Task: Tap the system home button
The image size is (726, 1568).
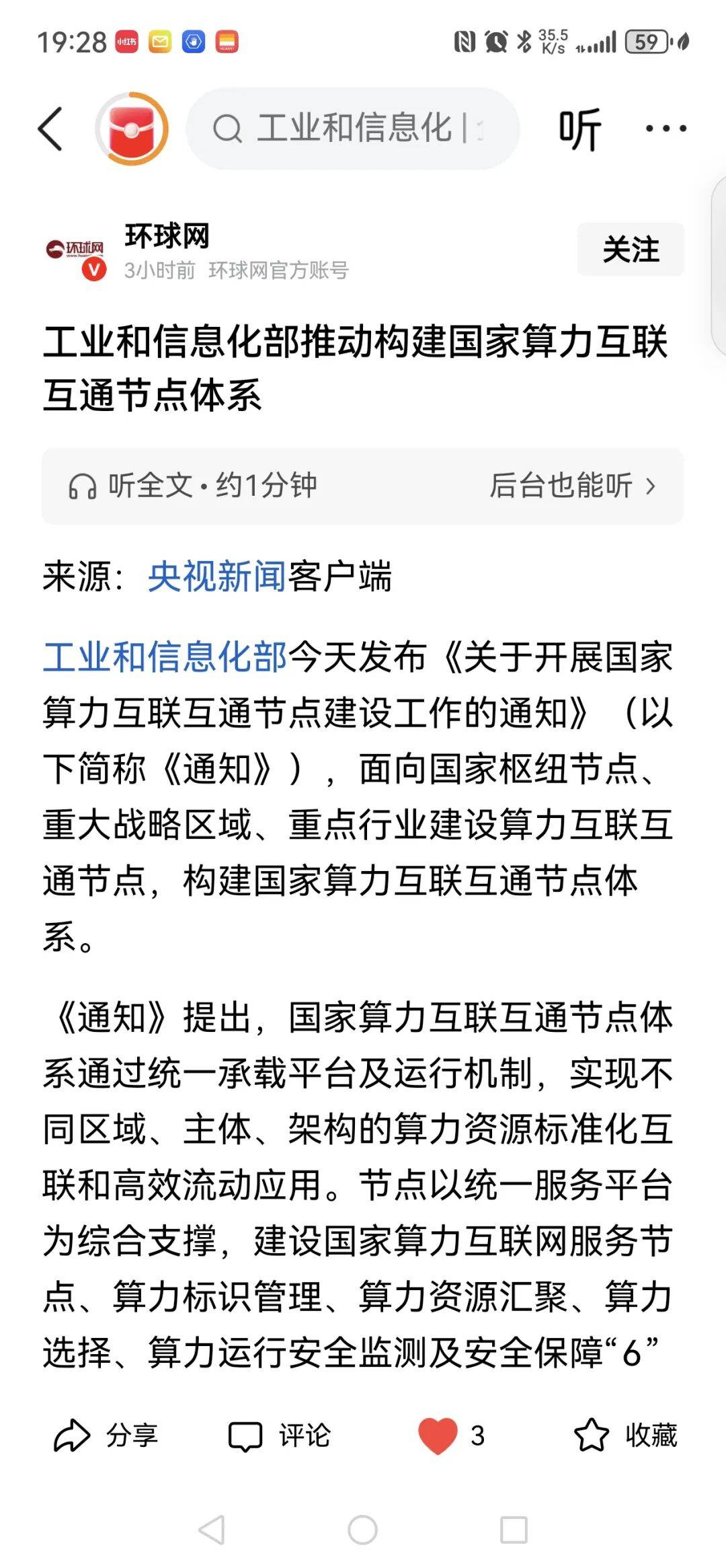Action: 362,1530
